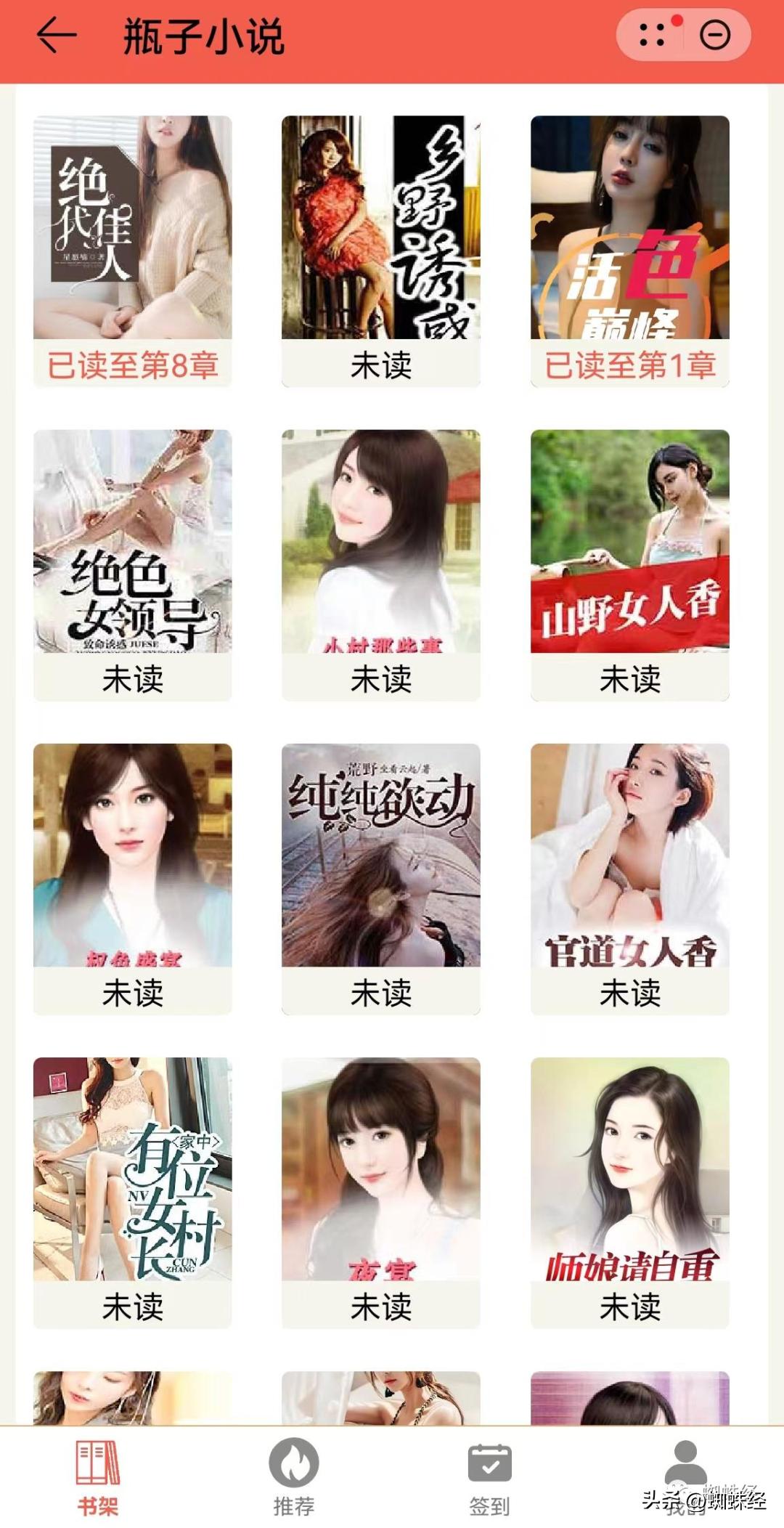Viewport: 784px width, 1528px height.
Task: Open the 纯纯欲动 book cover
Action: click(380, 857)
